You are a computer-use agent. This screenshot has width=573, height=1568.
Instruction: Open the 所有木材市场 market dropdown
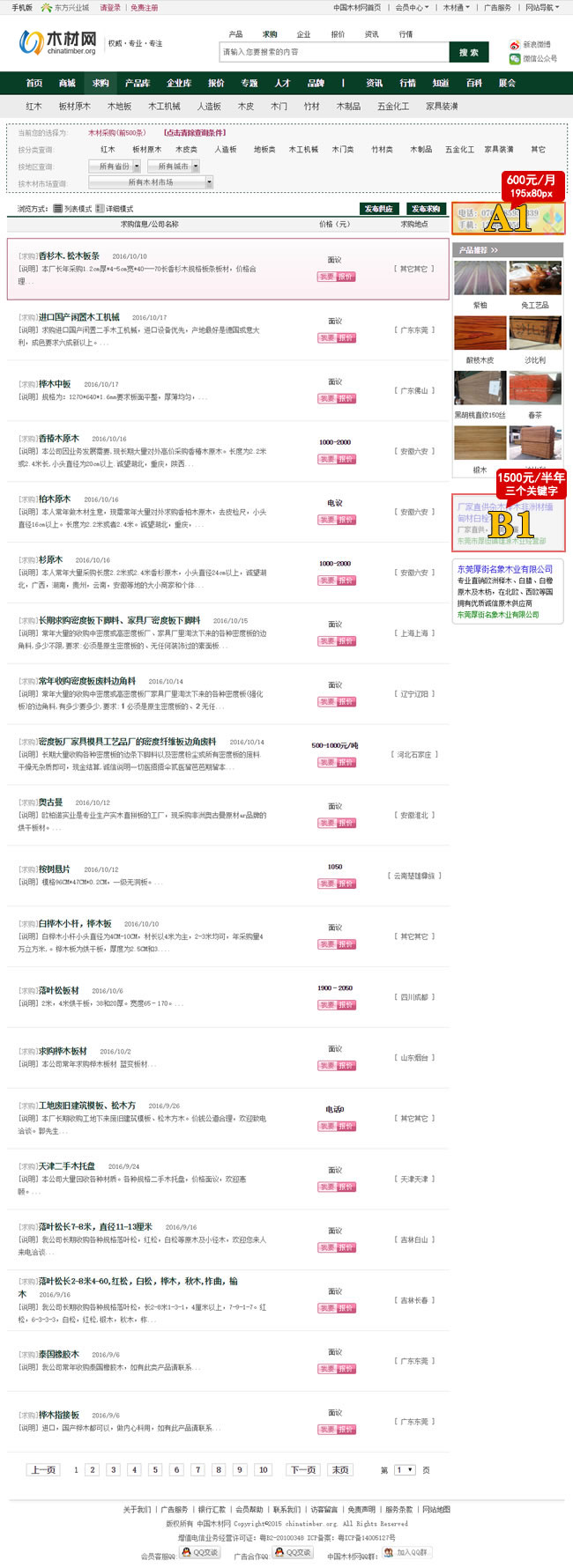tap(152, 182)
